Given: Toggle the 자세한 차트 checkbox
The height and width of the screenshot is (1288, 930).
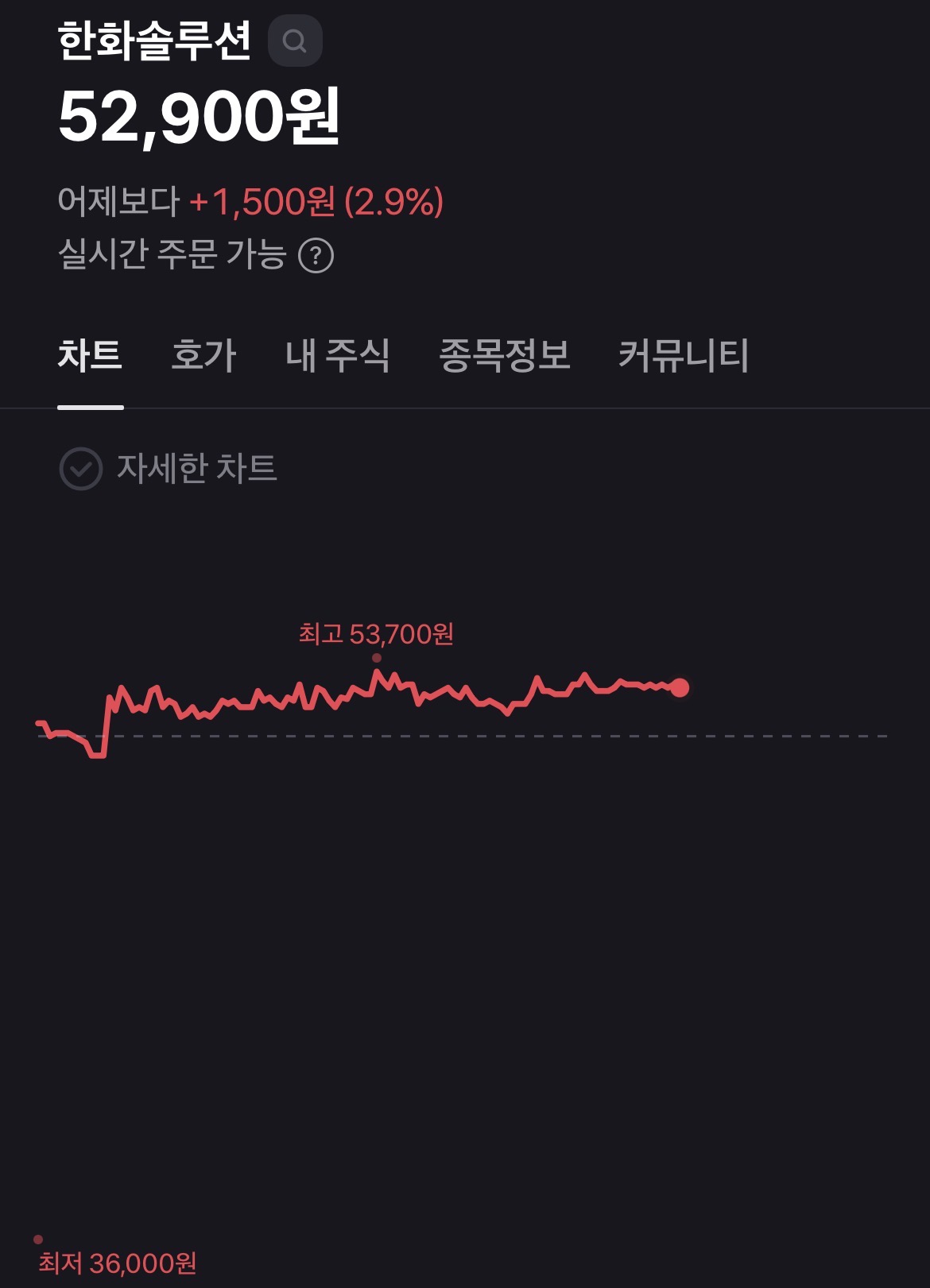Looking at the screenshot, I should pyautogui.click(x=81, y=469).
